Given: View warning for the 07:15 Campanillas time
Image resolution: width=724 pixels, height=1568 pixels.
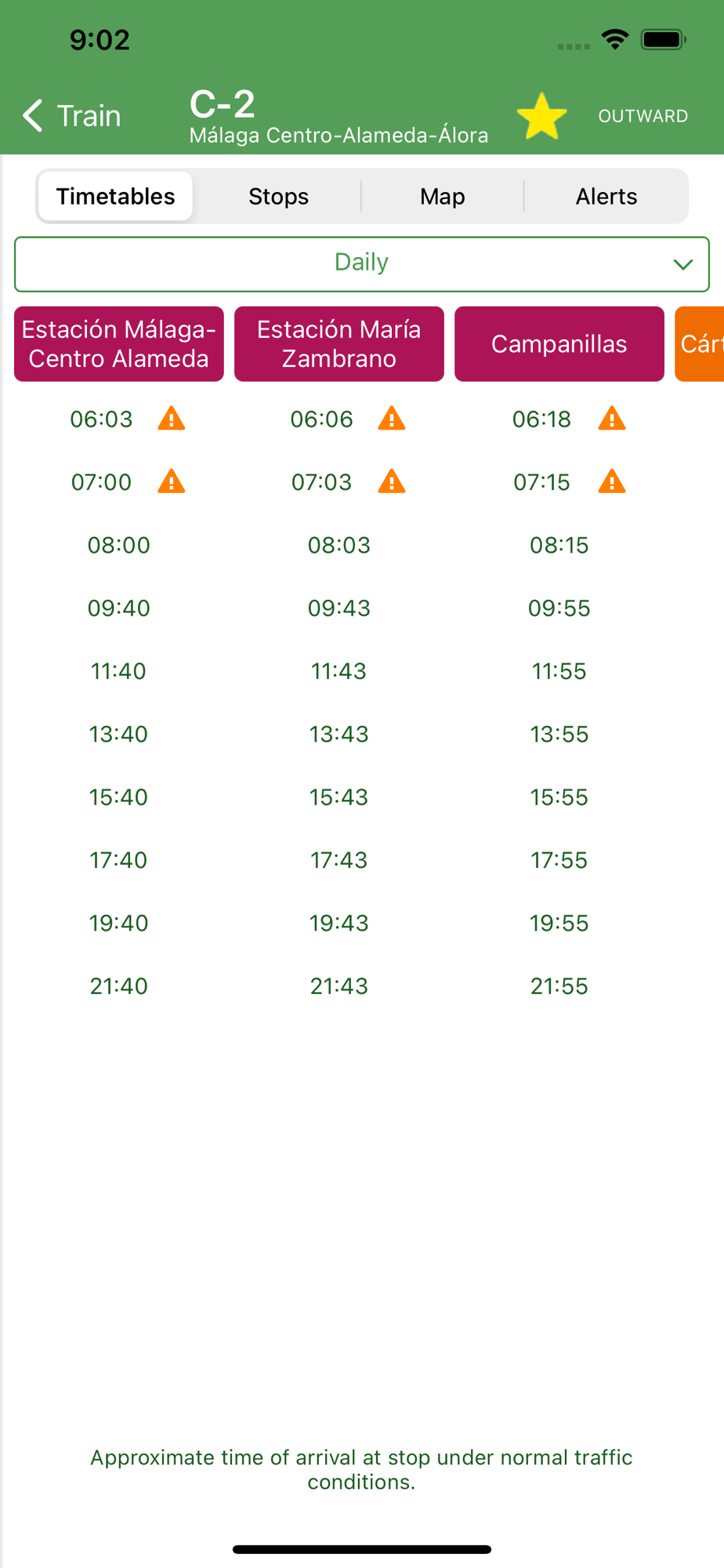Looking at the screenshot, I should click(x=612, y=481).
